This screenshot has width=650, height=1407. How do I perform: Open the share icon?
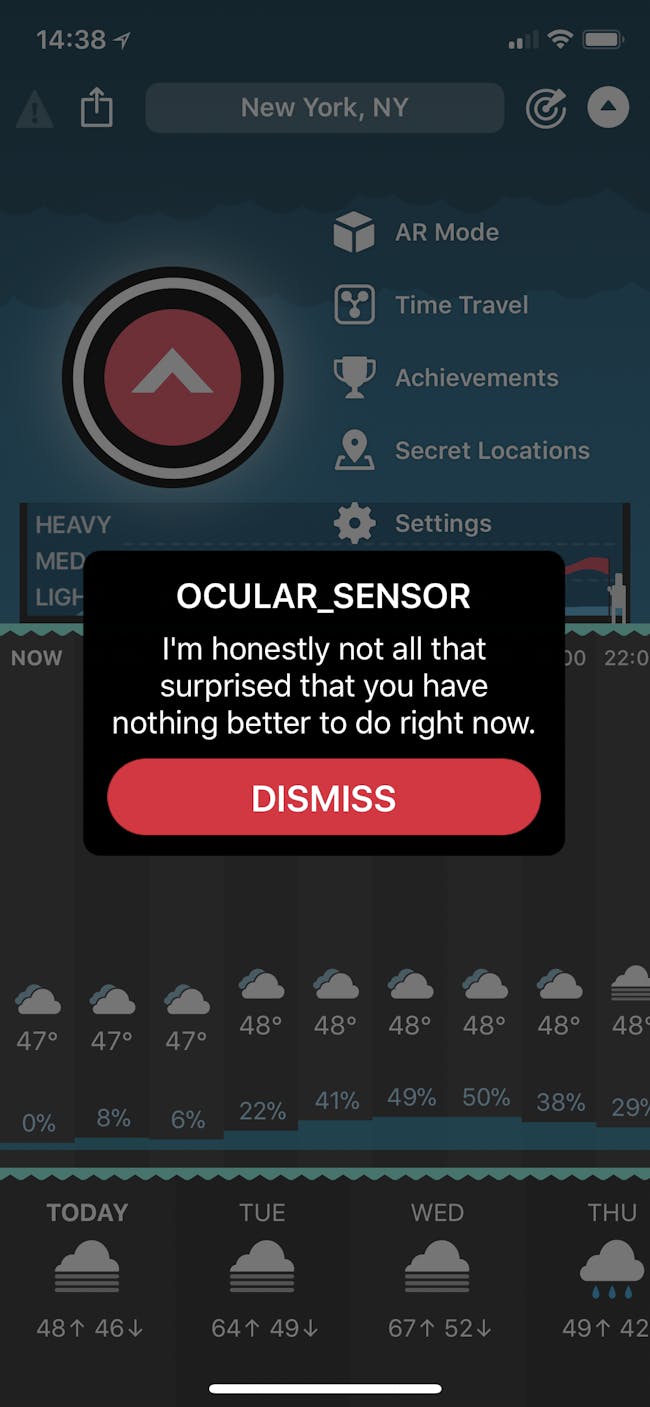(97, 108)
